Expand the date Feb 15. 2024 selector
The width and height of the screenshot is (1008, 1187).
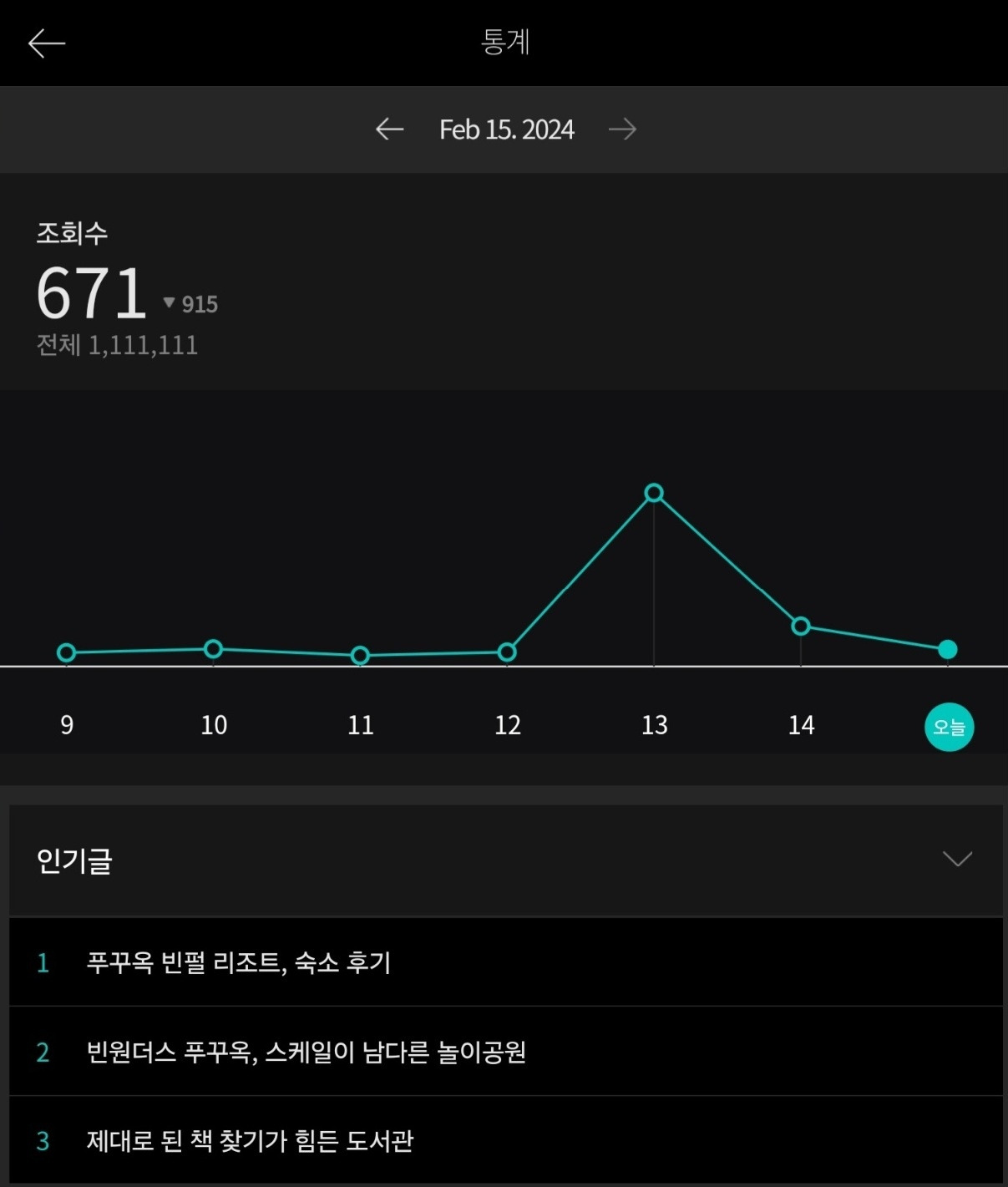(x=506, y=129)
